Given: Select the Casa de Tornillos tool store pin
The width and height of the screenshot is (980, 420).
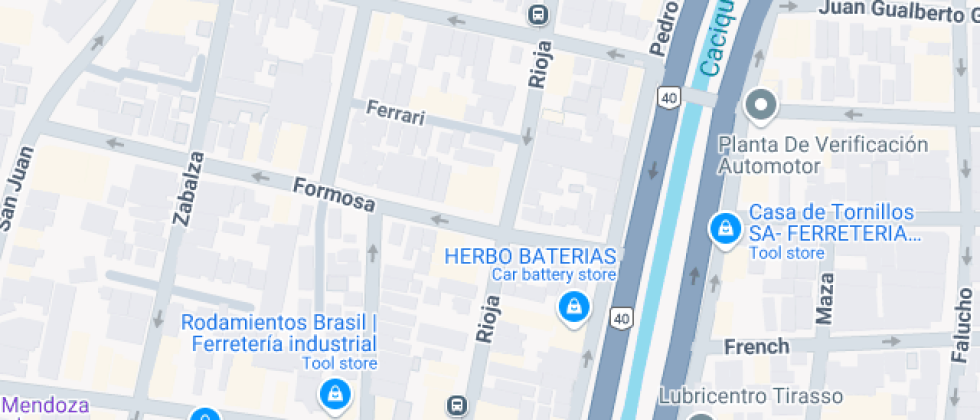Looking at the screenshot, I should coord(723,228).
